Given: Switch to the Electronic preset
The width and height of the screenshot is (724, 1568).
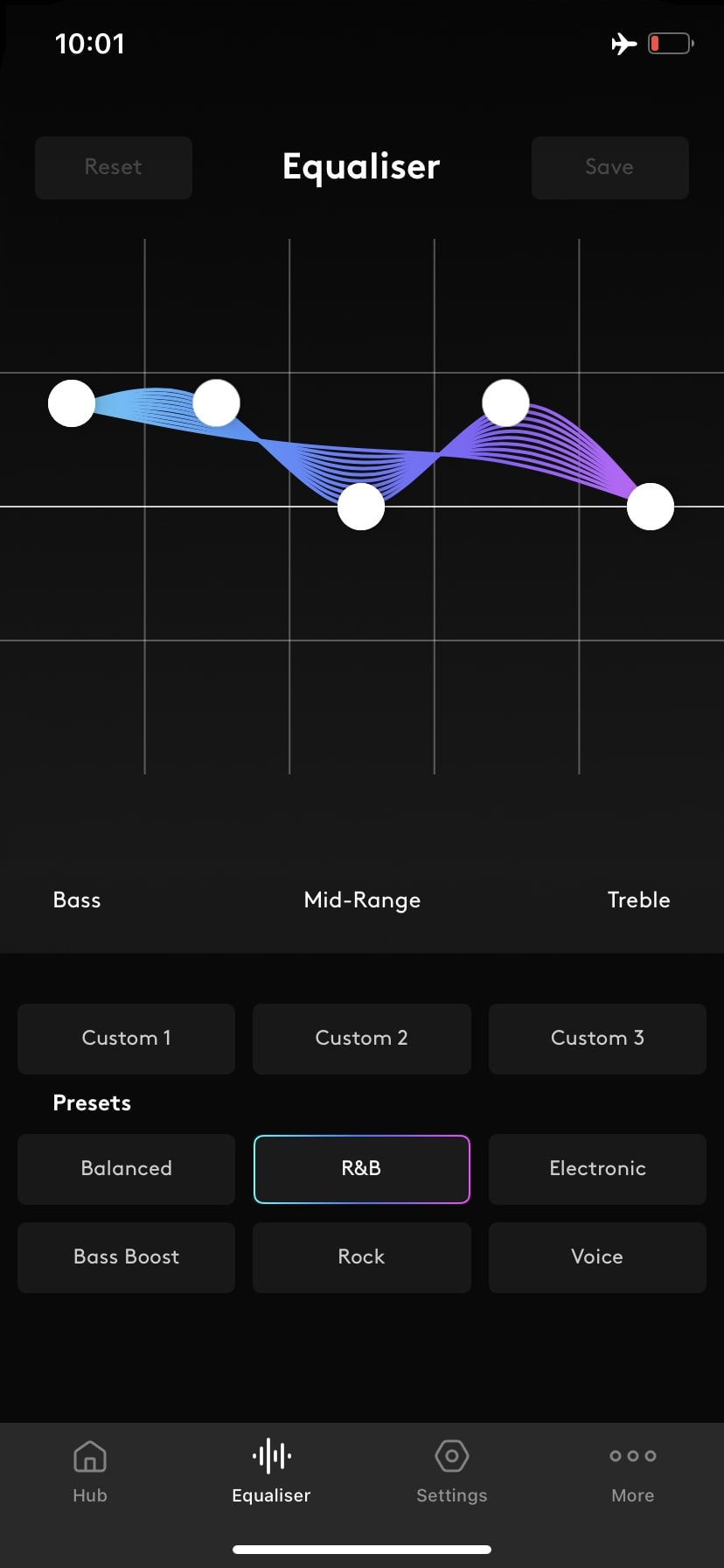Looking at the screenshot, I should click(x=597, y=1169).
